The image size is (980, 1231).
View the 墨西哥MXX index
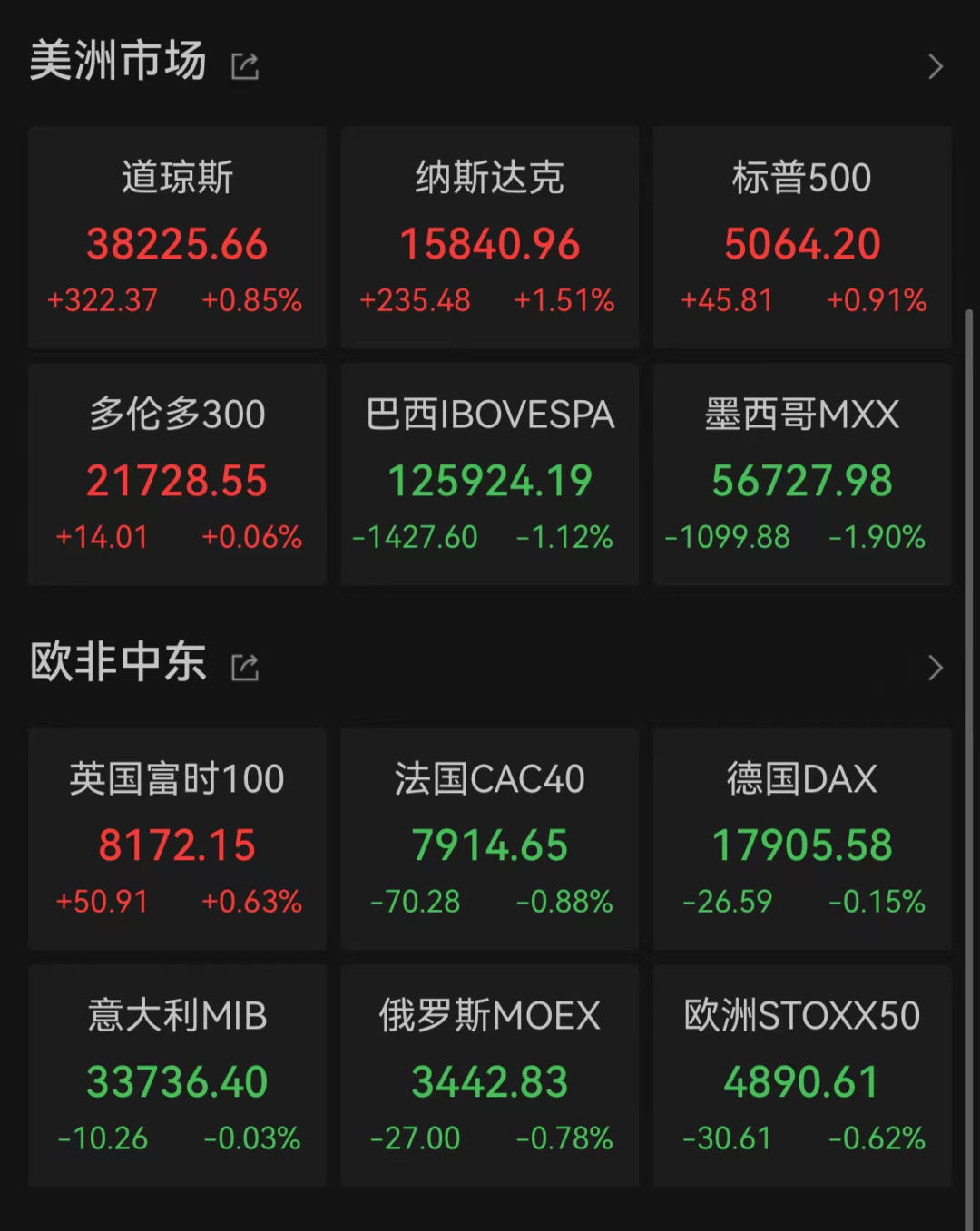tap(802, 474)
